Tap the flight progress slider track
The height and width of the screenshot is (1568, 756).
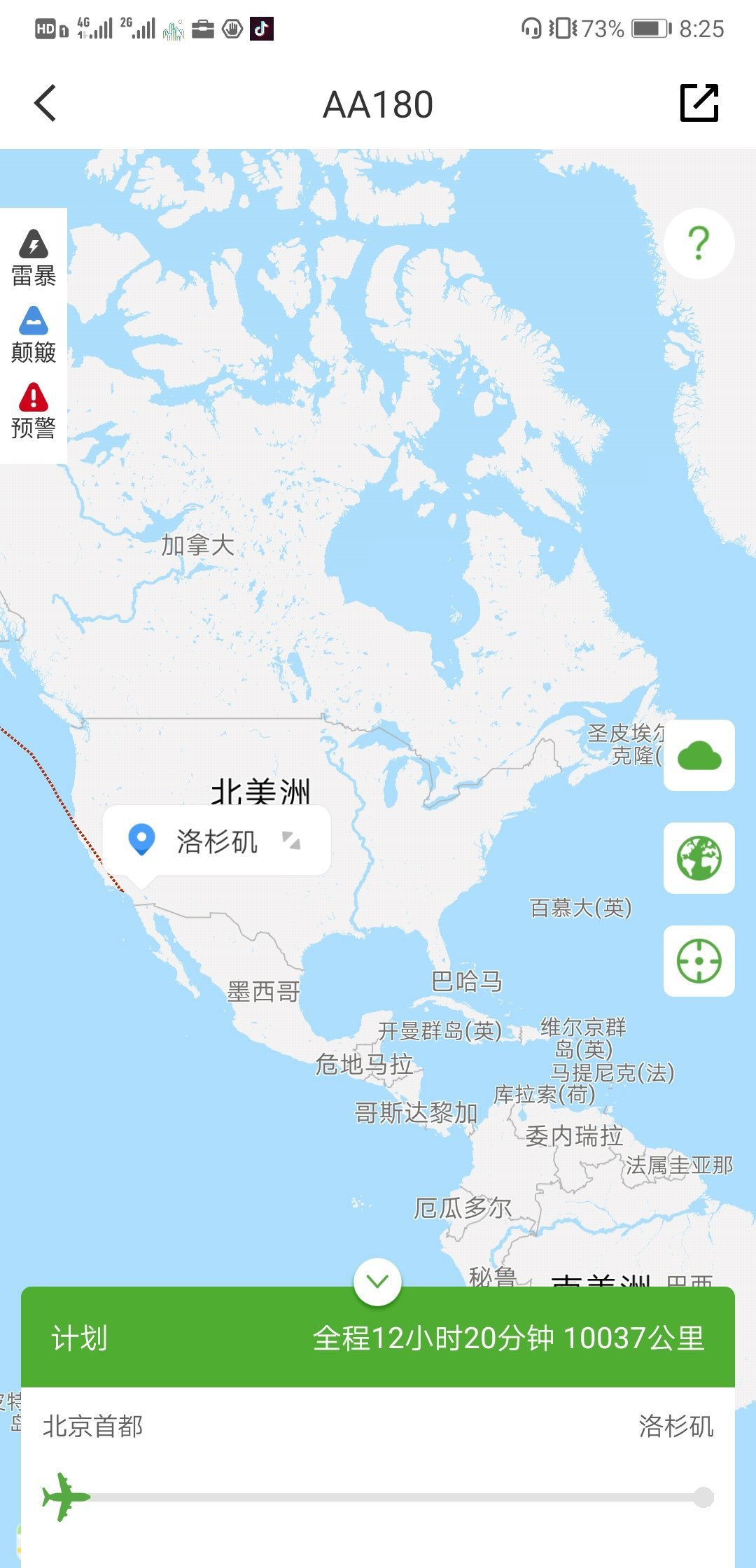coord(392,1497)
